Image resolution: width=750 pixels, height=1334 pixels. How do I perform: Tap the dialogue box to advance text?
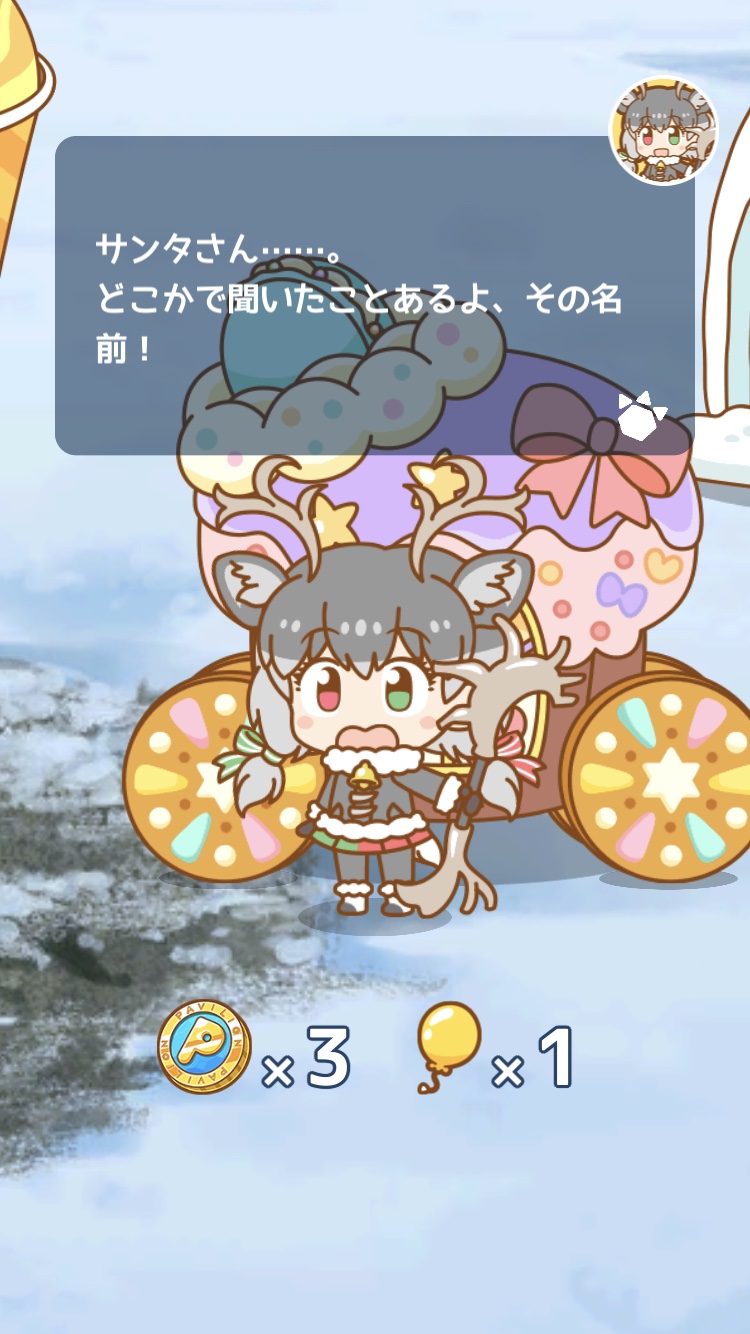(x=374, y=296)
